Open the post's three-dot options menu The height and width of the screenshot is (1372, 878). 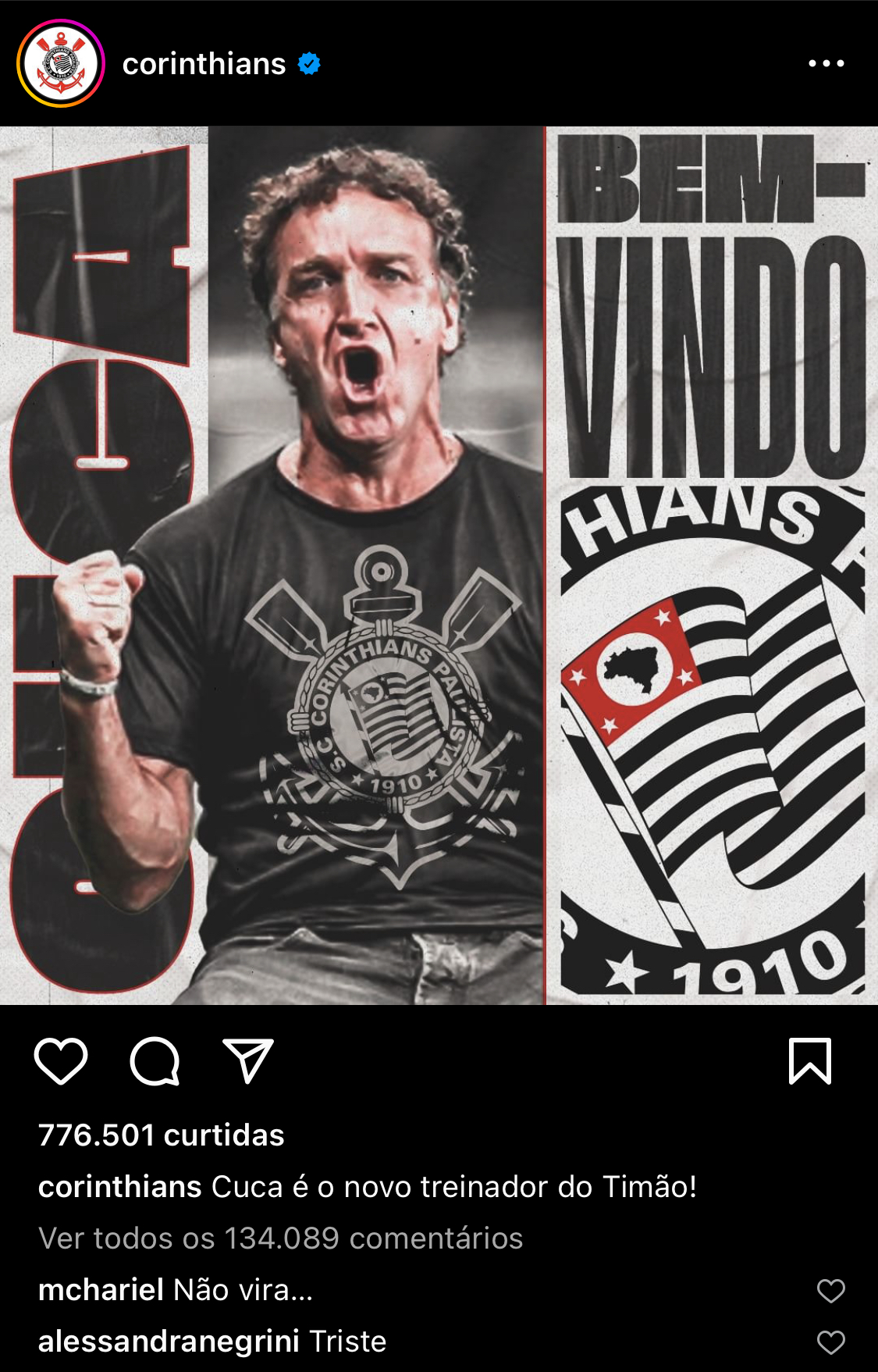[x=826, y=63]
